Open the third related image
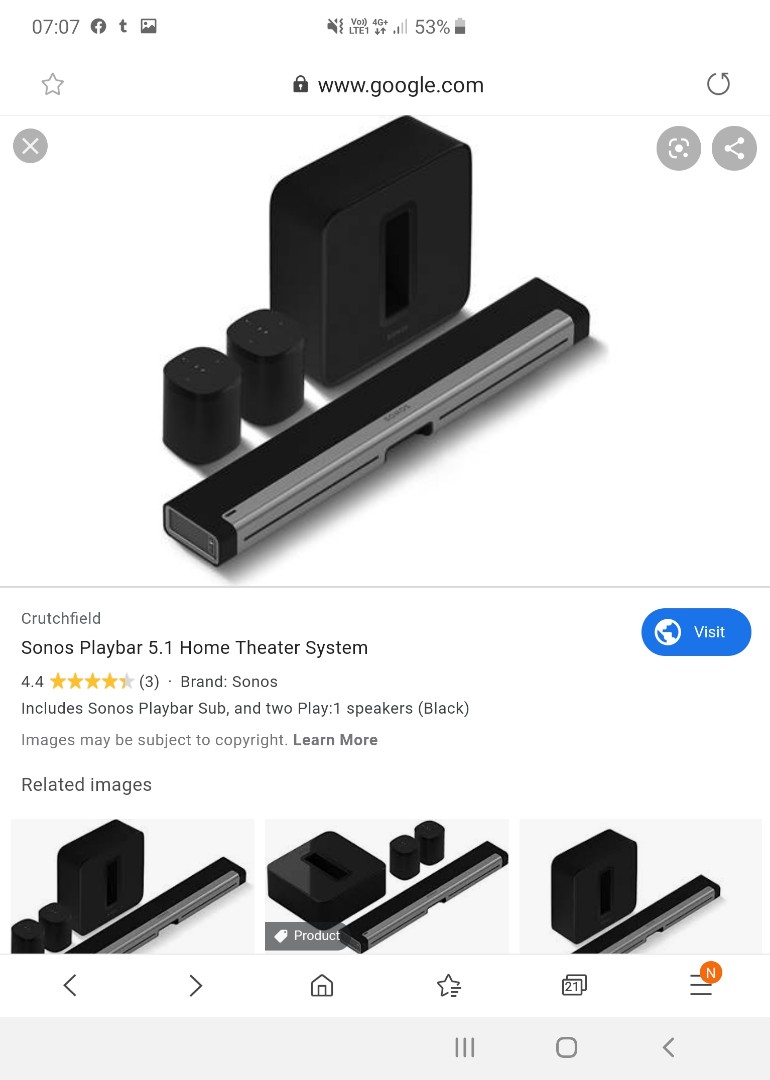The height and width of the screenshot is (1080, 770). point(640,885)
